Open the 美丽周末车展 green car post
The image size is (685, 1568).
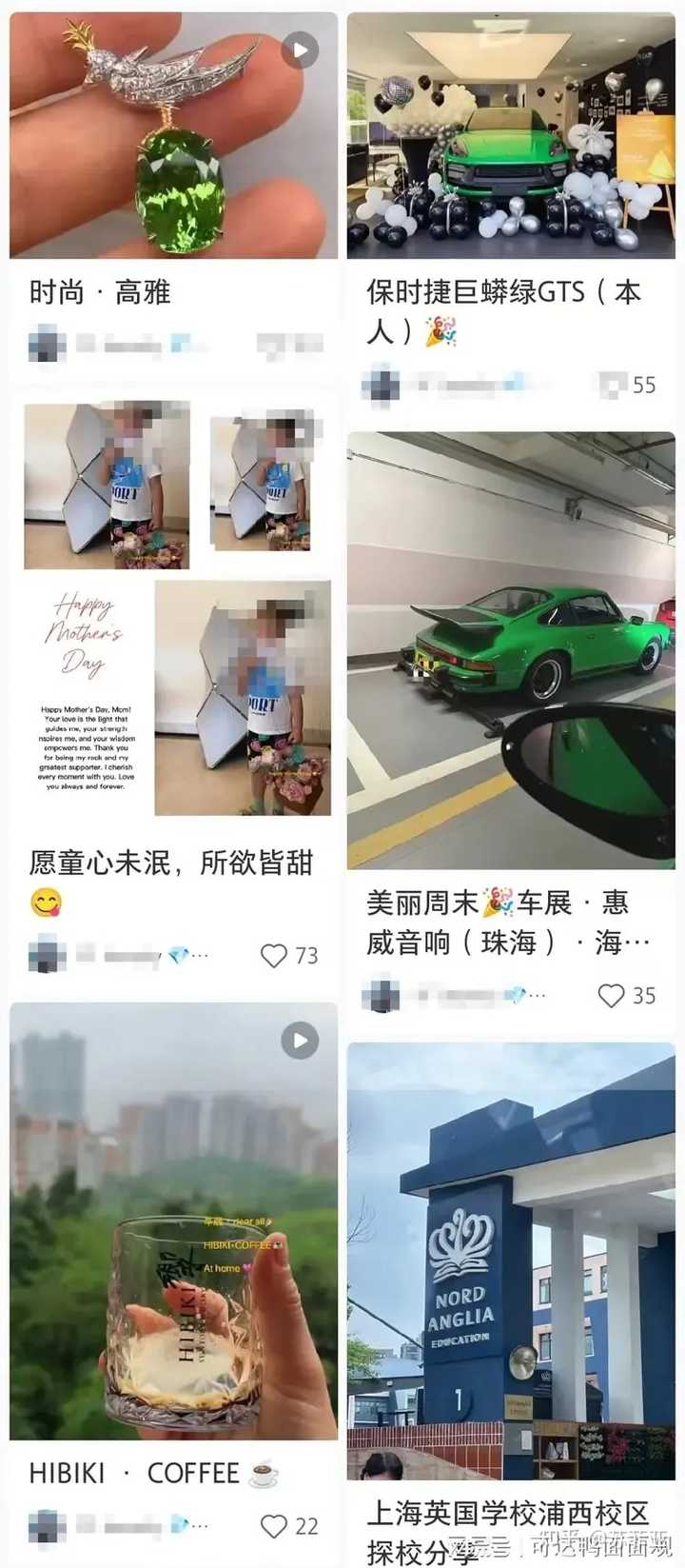(x=511, y=650)
